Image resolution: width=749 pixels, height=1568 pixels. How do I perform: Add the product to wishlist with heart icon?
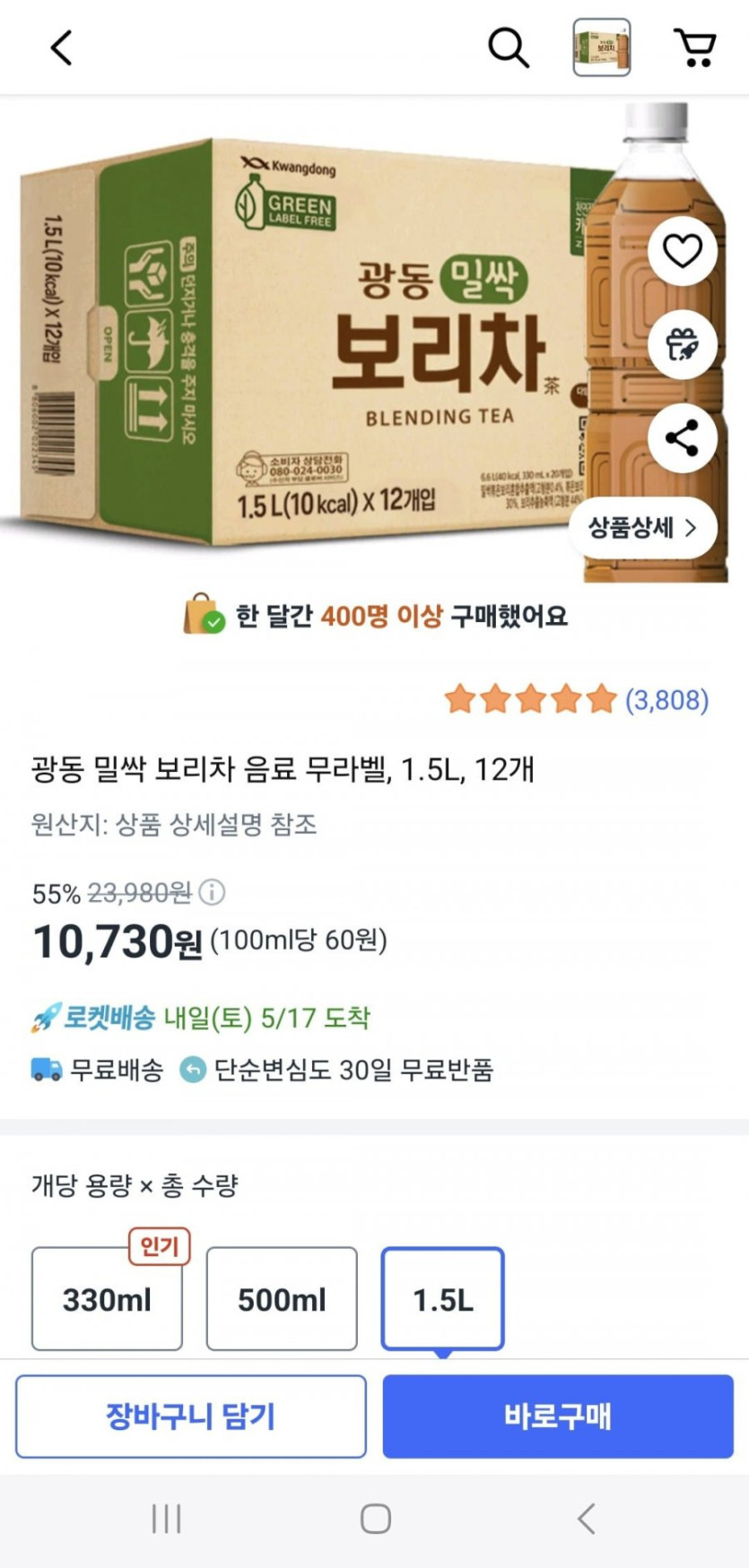(681, 252)
